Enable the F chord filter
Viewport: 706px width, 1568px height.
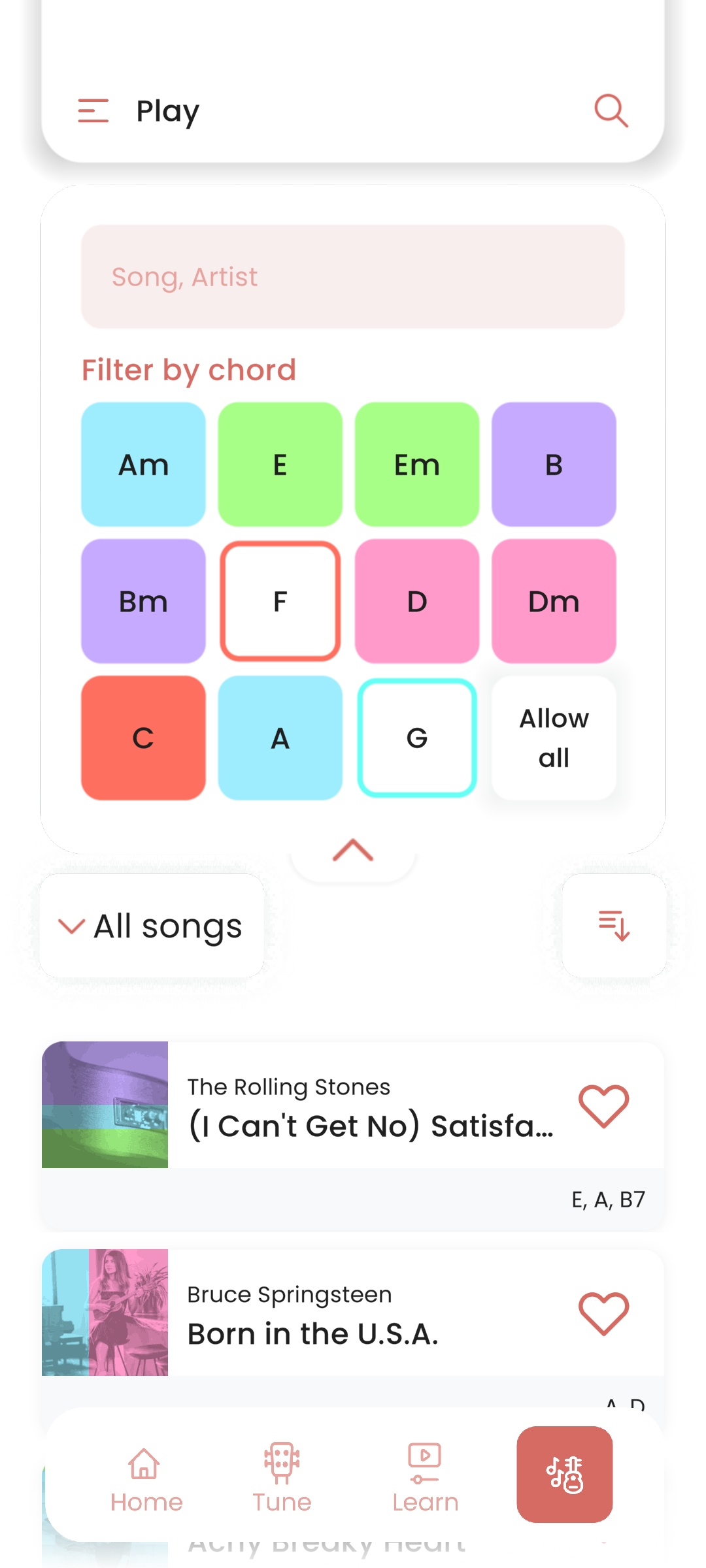pos(280,601)
